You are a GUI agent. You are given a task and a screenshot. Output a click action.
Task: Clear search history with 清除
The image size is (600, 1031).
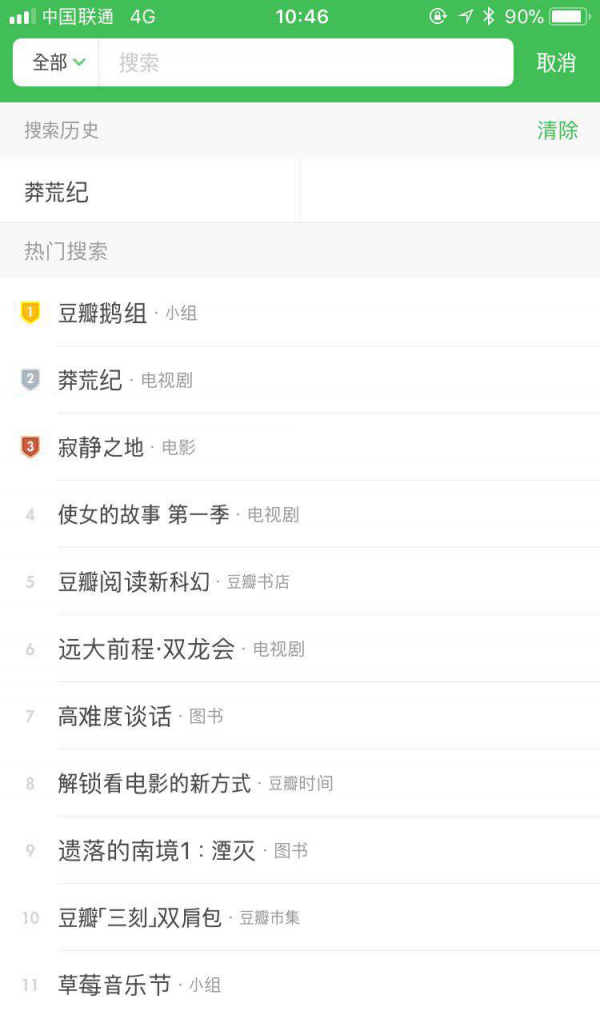tap(557, 130)
